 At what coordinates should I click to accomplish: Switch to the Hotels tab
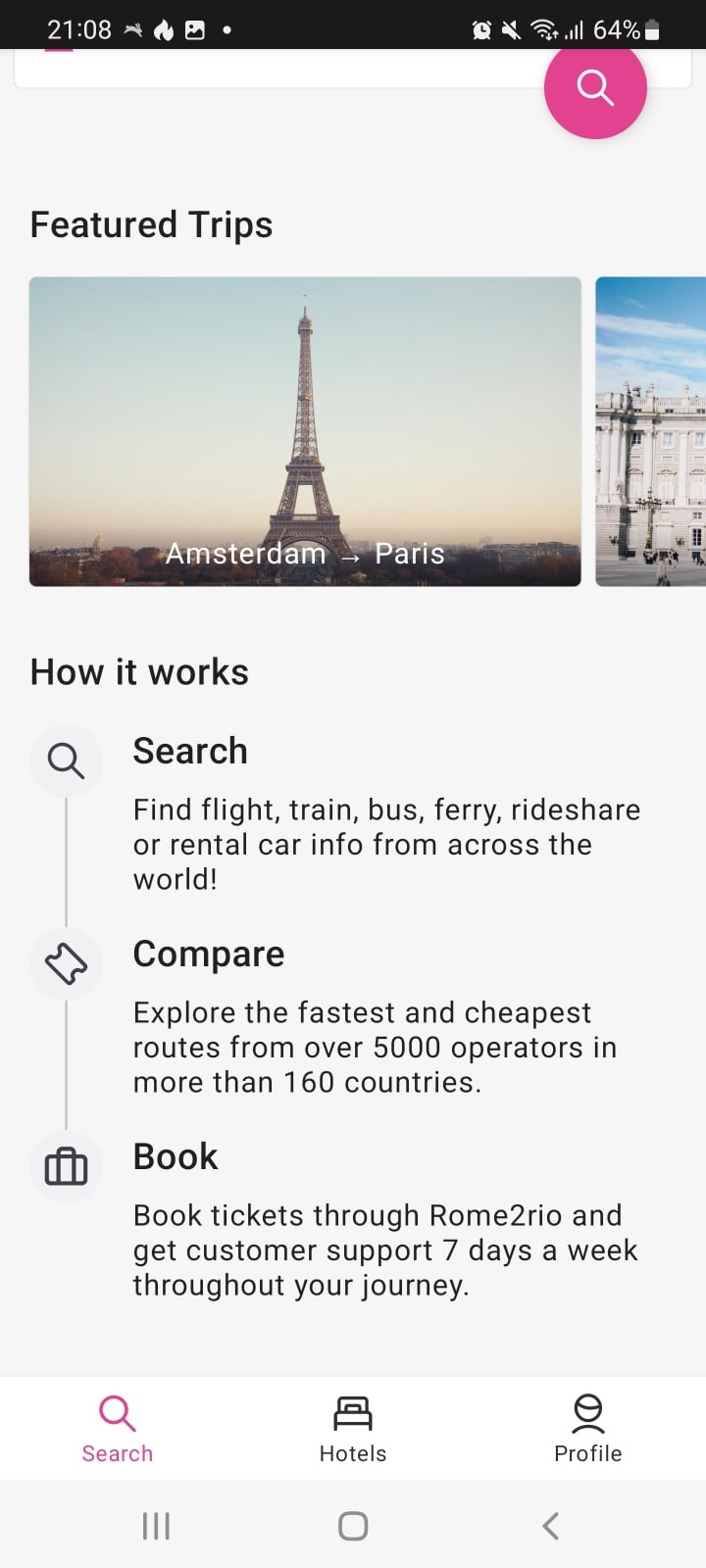(353, 1429)
